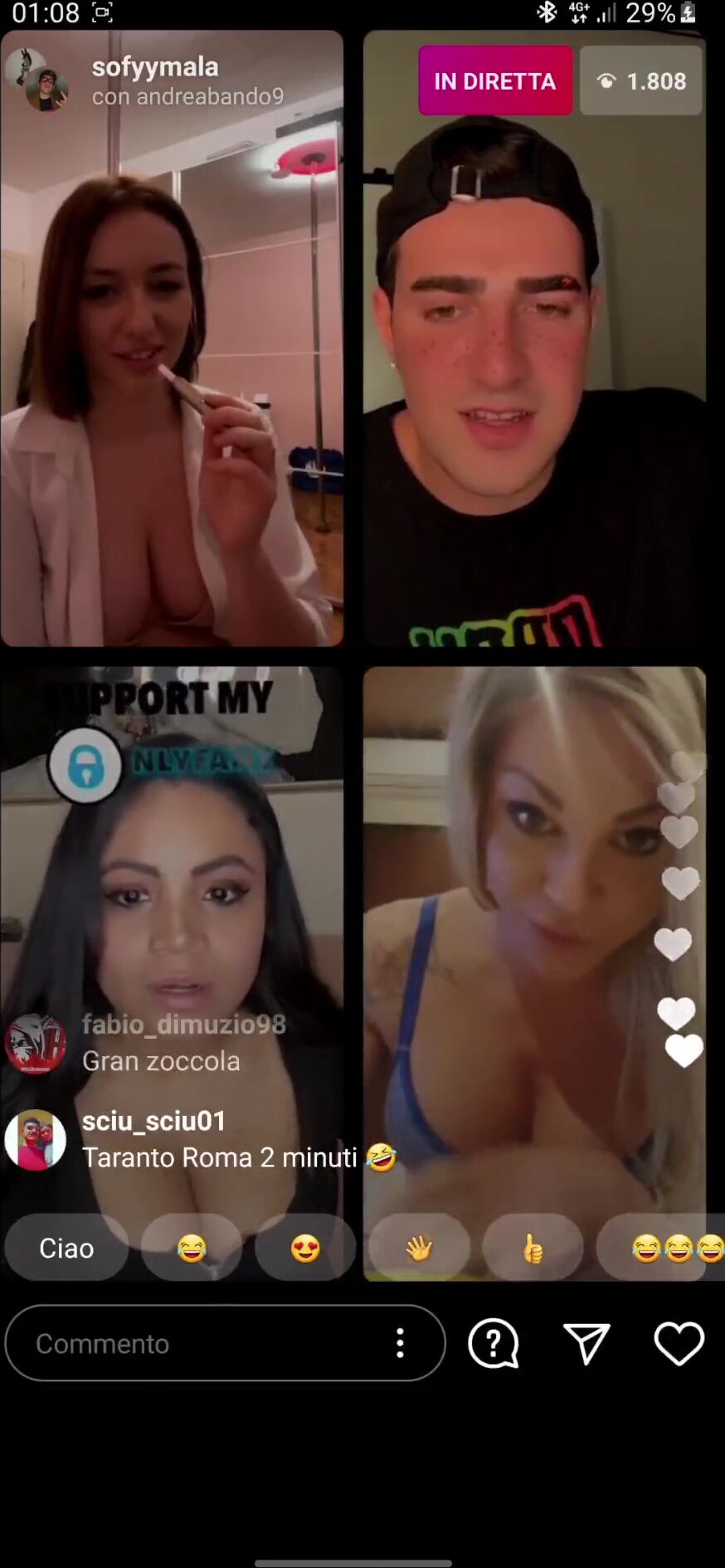The width and height of the screenshot is (725, 1568).
Task: Open sofyymala's profile from the header
Action: (x=155, y=66)
